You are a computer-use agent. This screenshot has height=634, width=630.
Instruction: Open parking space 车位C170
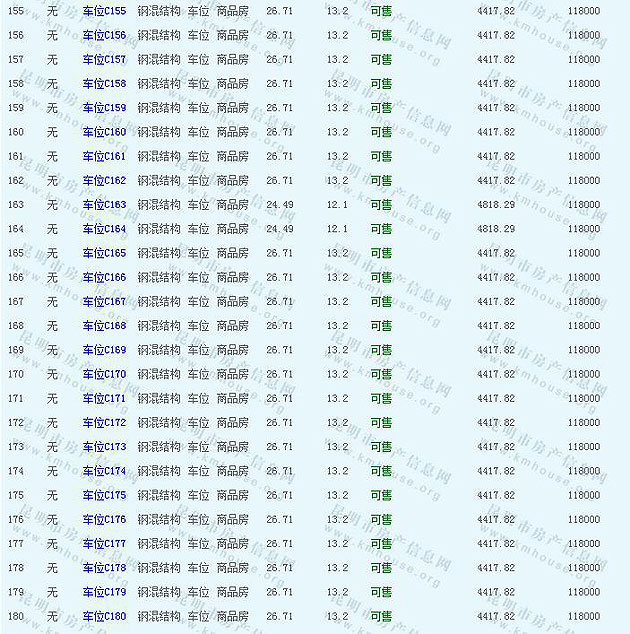pos(104,374)
